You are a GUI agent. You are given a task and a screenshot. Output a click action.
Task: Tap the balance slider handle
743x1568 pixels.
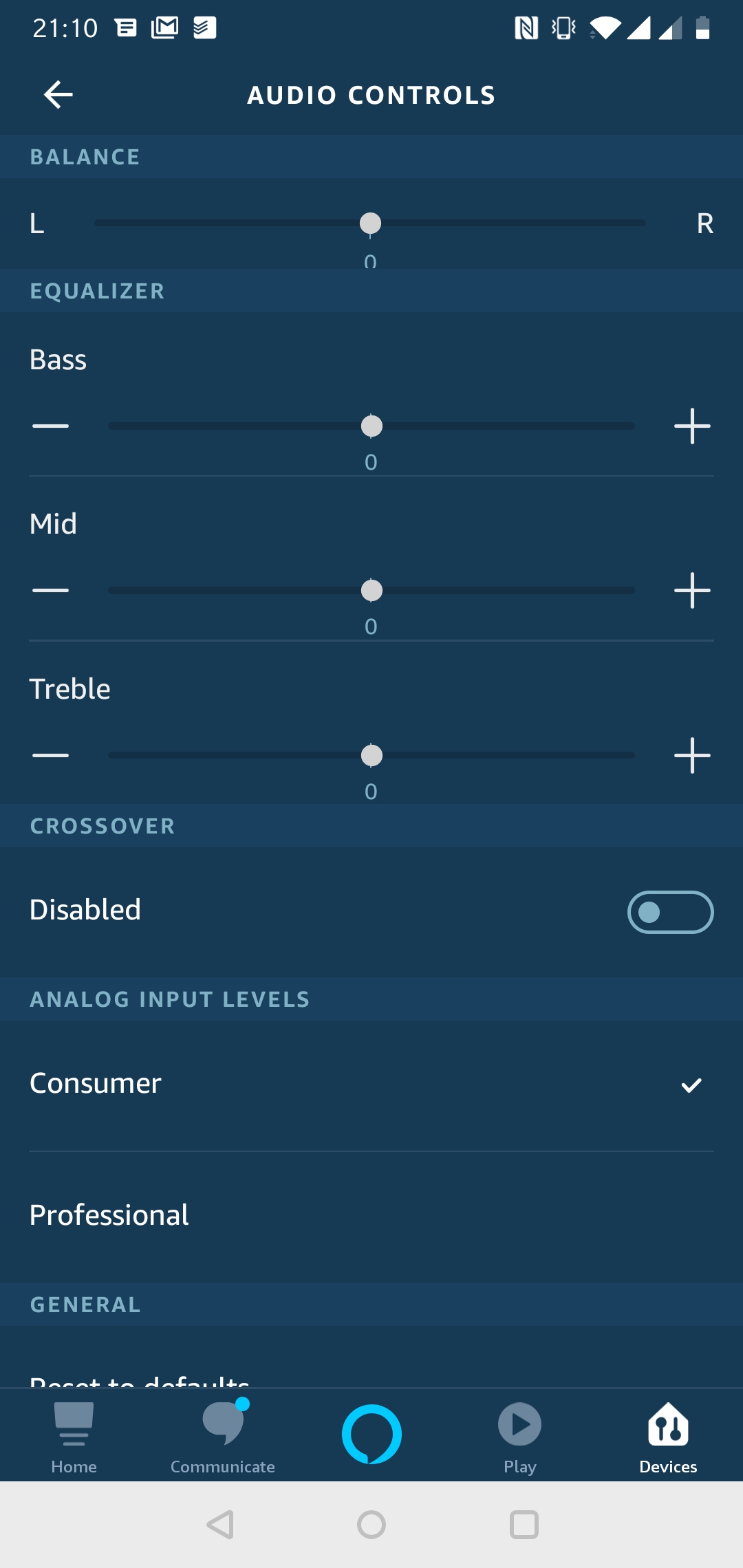pos(370,224)
